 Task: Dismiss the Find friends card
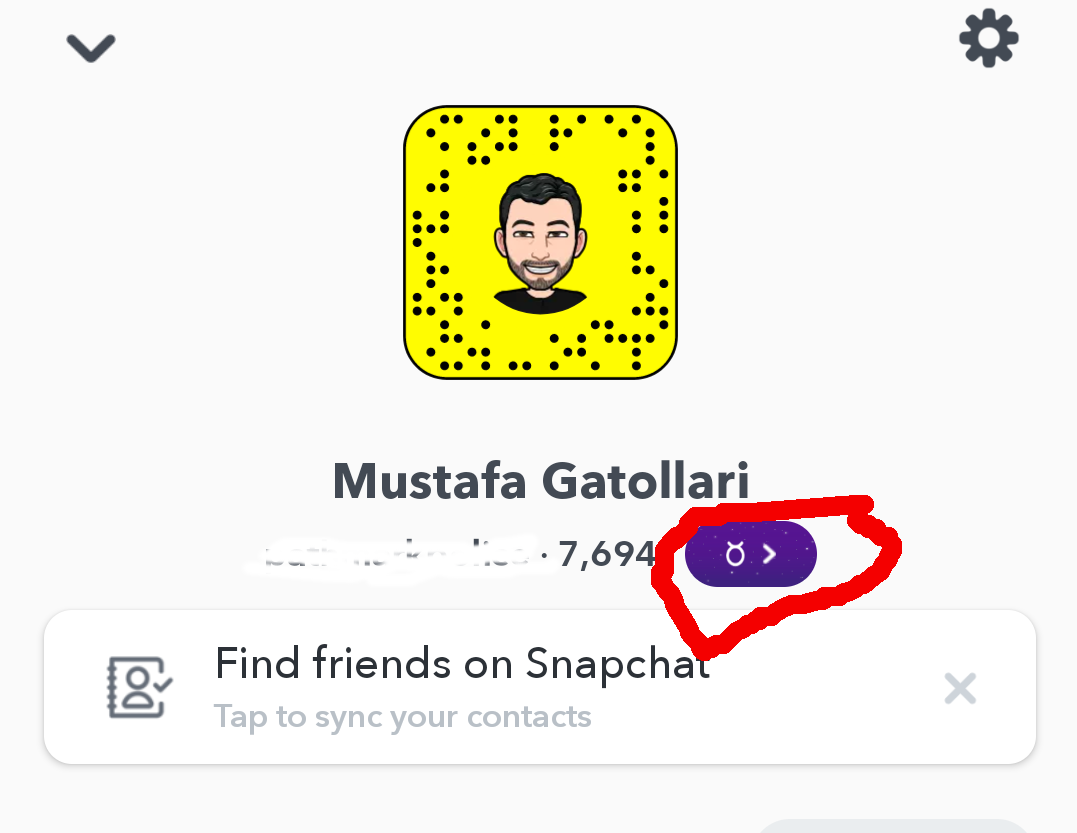[x=959, y=688]
